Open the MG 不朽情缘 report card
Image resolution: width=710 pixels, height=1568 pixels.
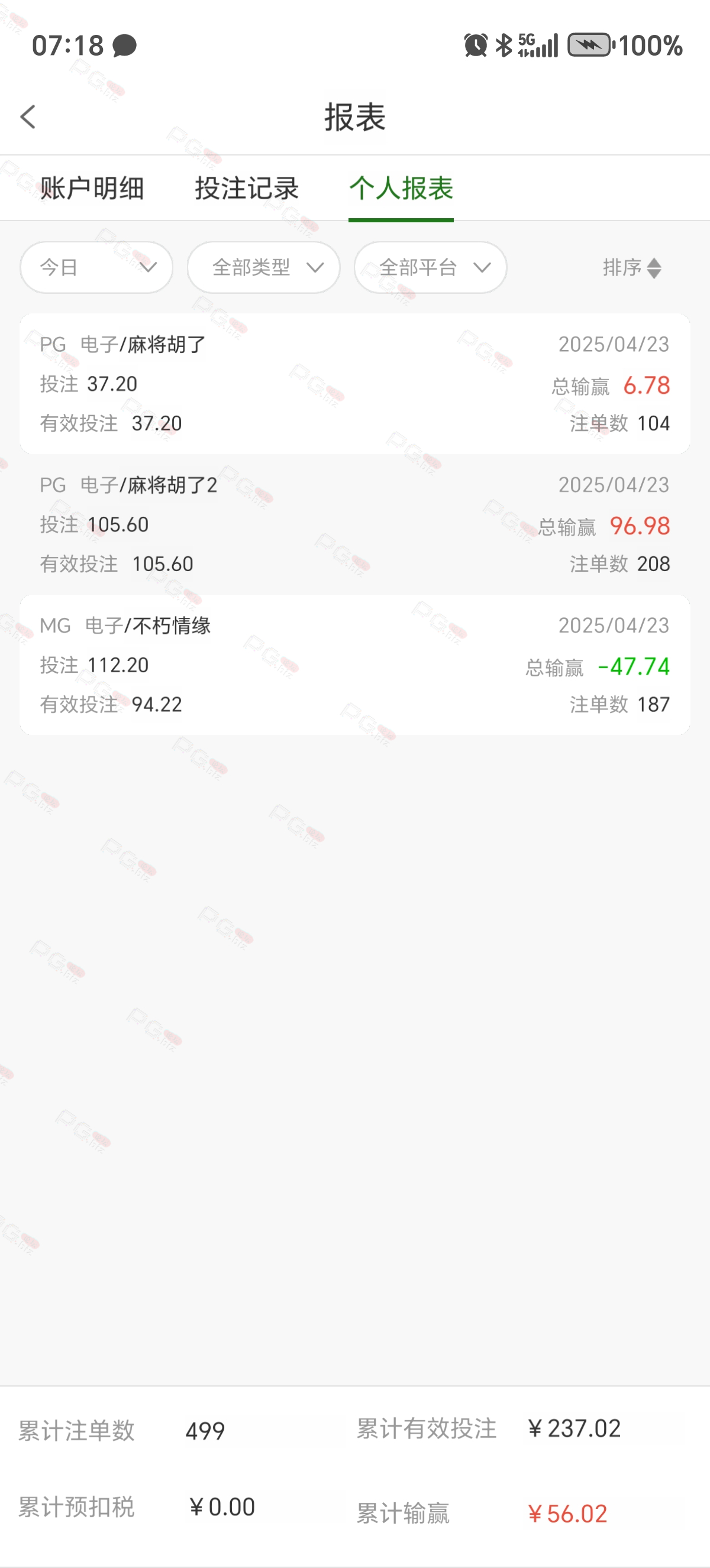[x=354, y=665]
